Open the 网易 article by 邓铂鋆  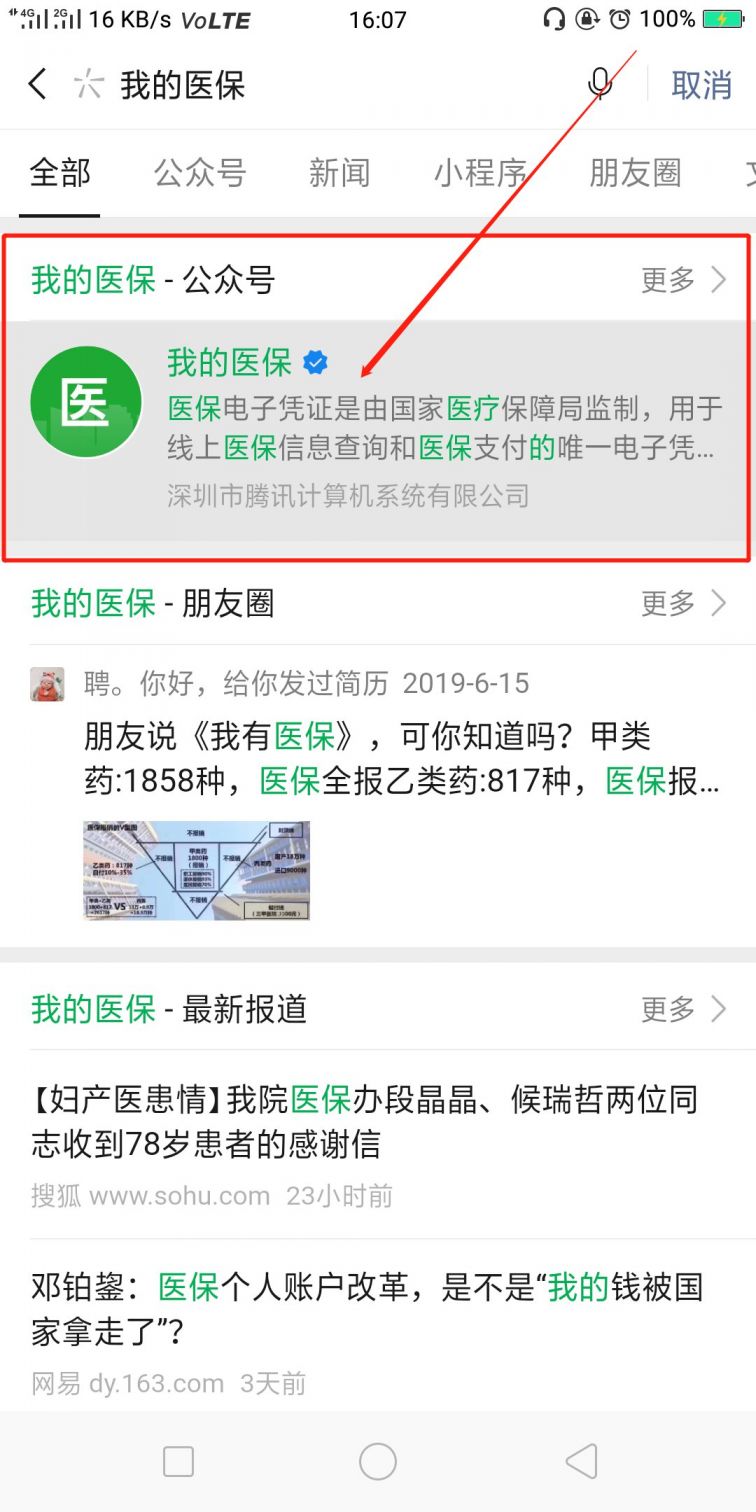tap(378, 1330)
